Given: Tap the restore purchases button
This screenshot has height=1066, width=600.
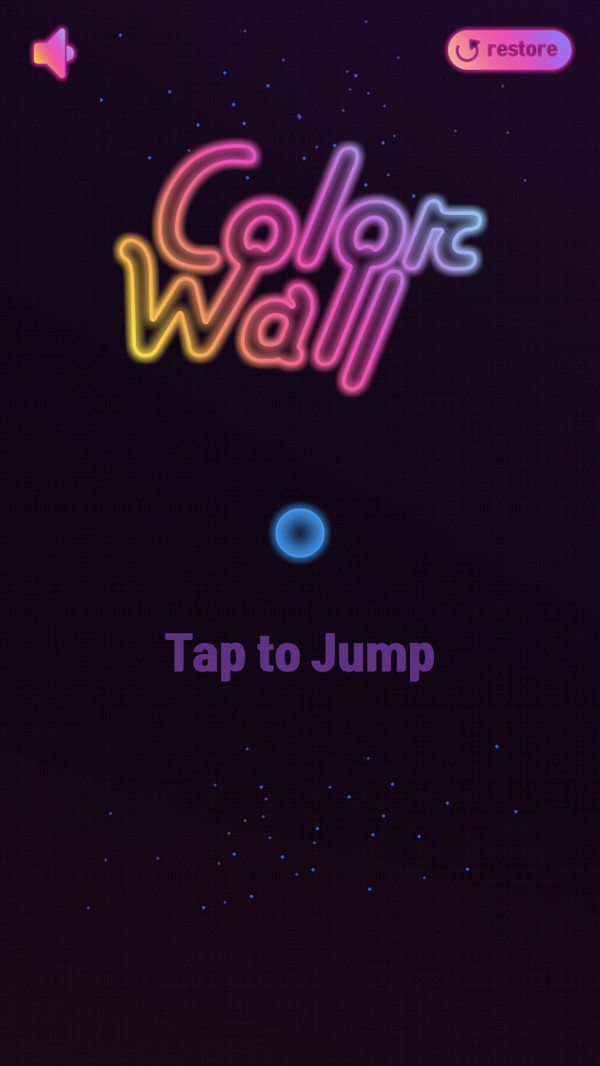Looking at the screenshot, I should tap(510, 50).
